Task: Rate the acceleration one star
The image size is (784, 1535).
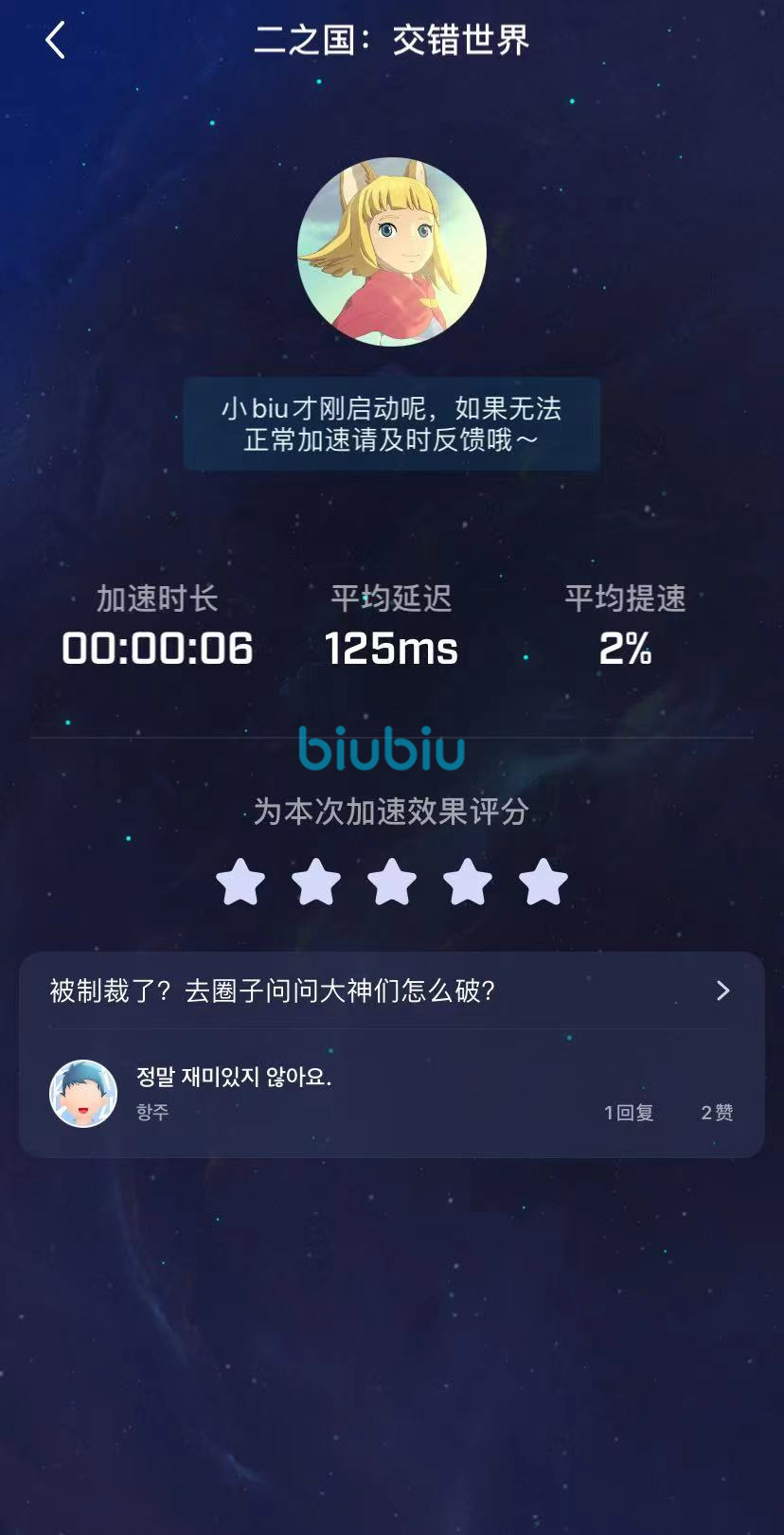Action: pyautogui.click(x=241, y=883)
